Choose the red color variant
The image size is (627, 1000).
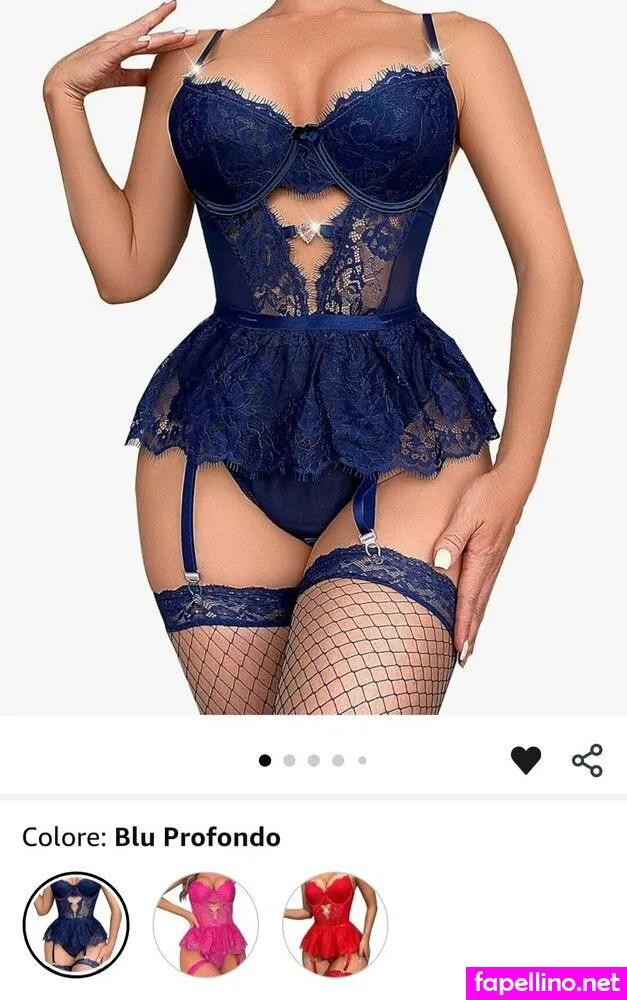pos(334,923)
